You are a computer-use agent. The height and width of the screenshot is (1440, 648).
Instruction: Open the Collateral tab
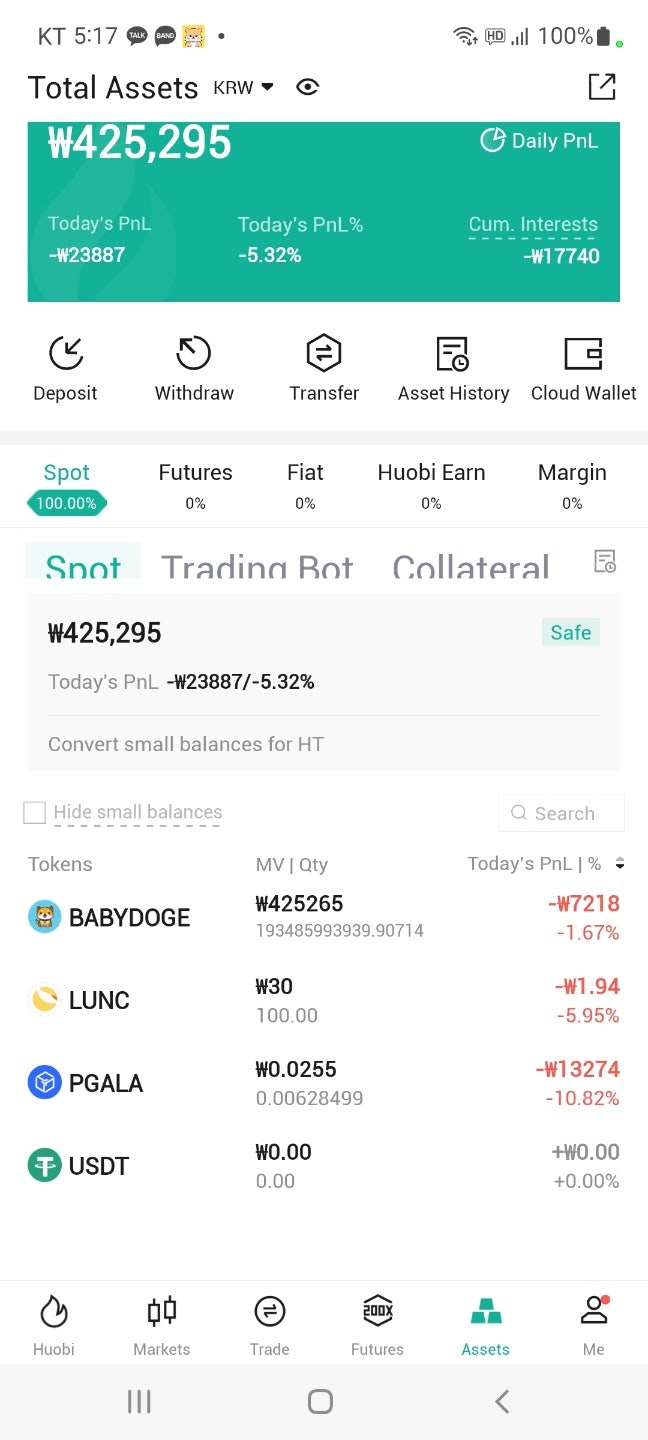[470, 566]
